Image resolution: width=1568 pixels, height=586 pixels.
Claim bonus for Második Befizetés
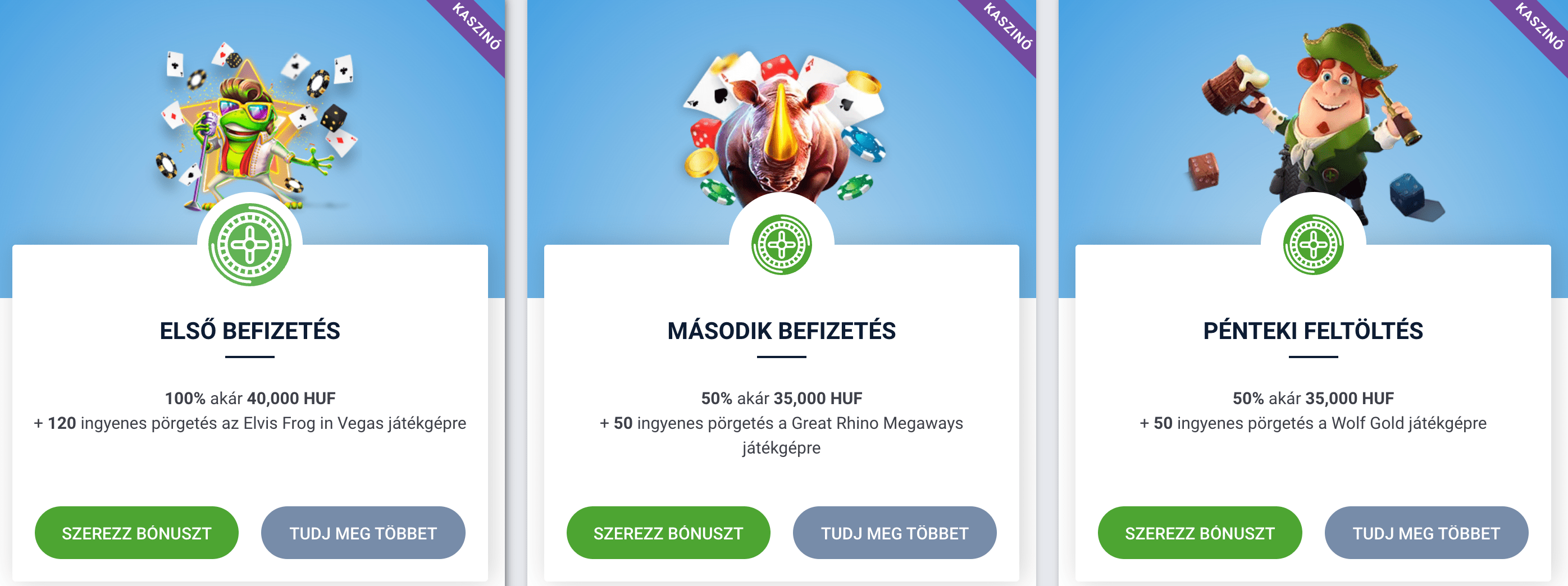point(668,533)
